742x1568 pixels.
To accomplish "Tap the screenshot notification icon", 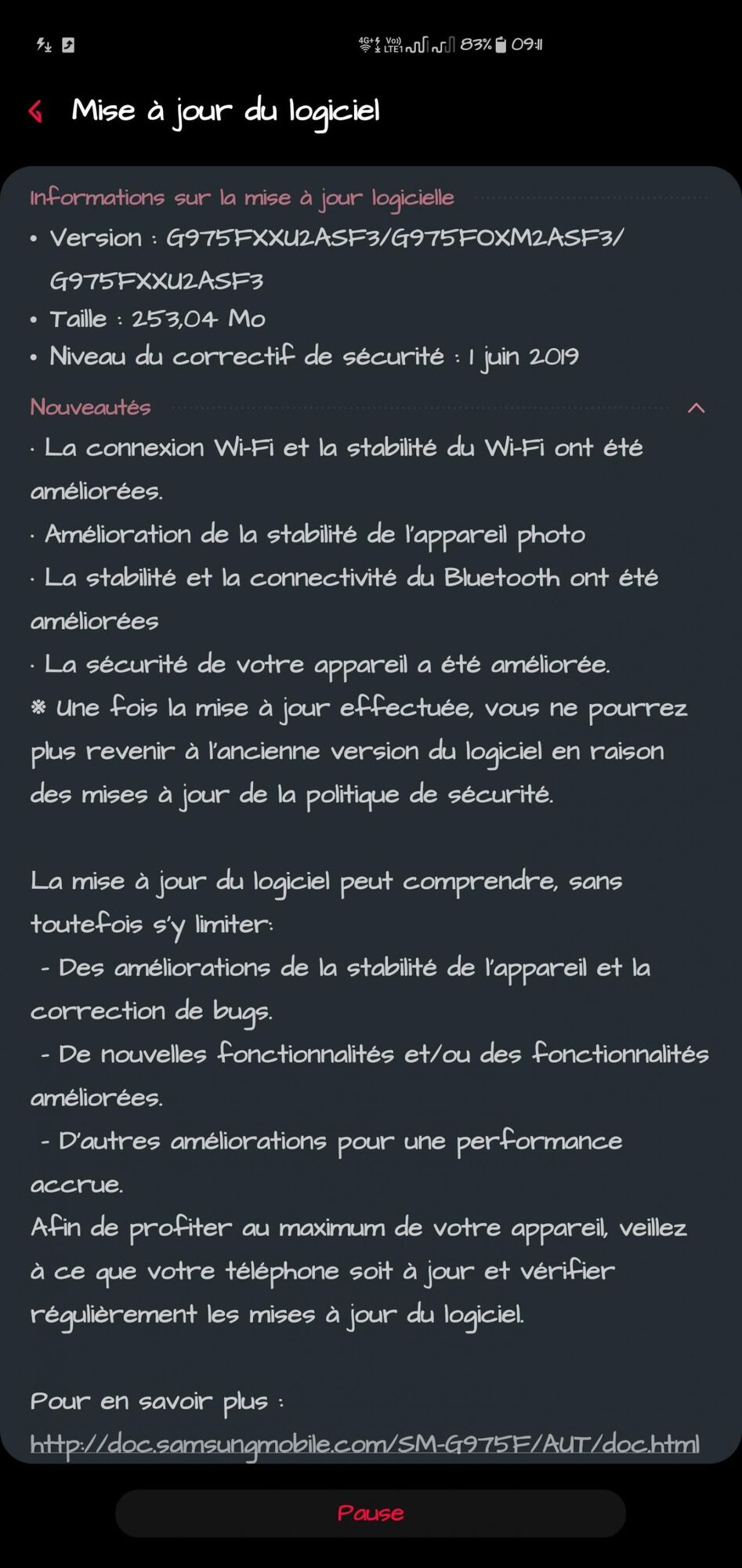I will click(71, 45).
